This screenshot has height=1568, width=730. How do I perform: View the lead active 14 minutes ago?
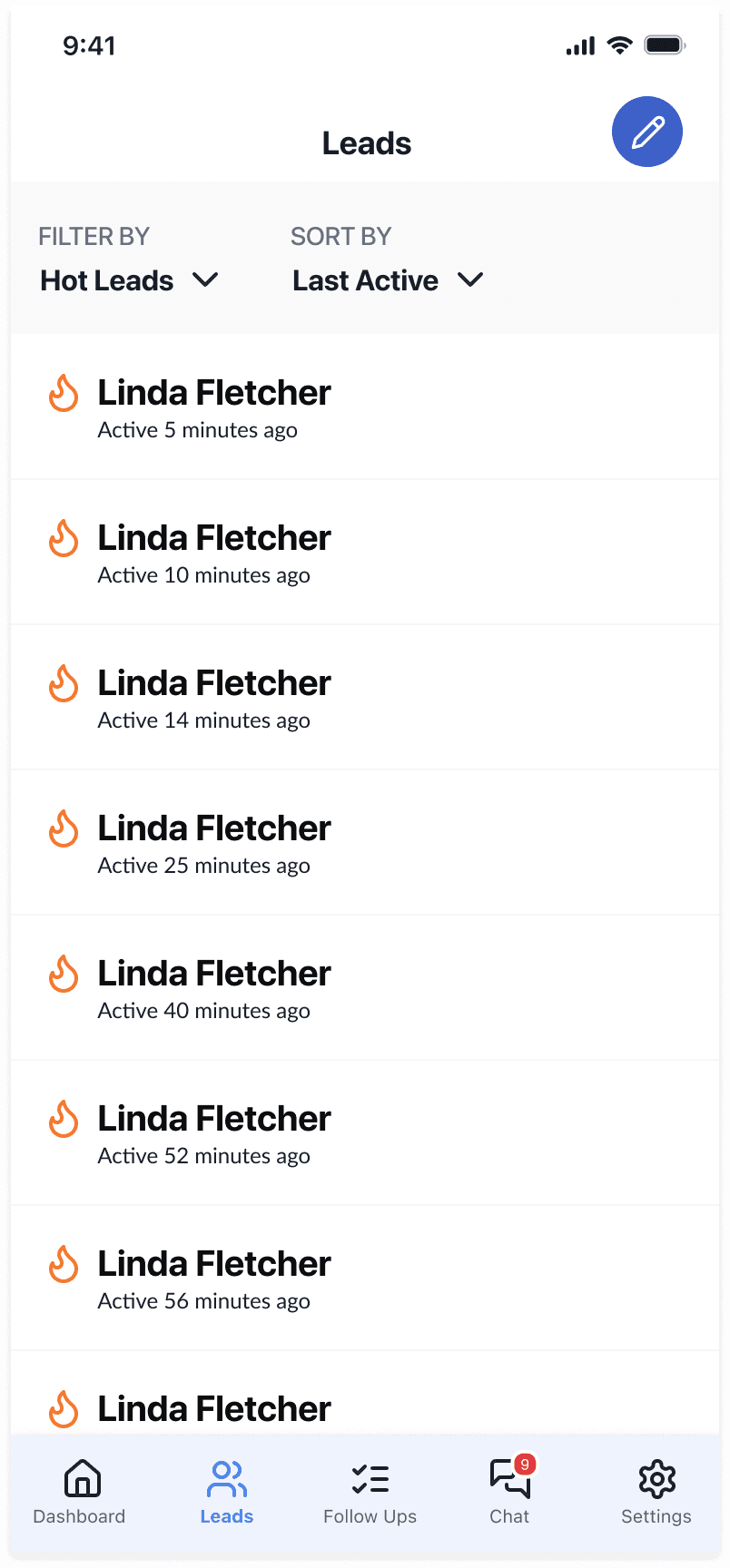[214, 698]
